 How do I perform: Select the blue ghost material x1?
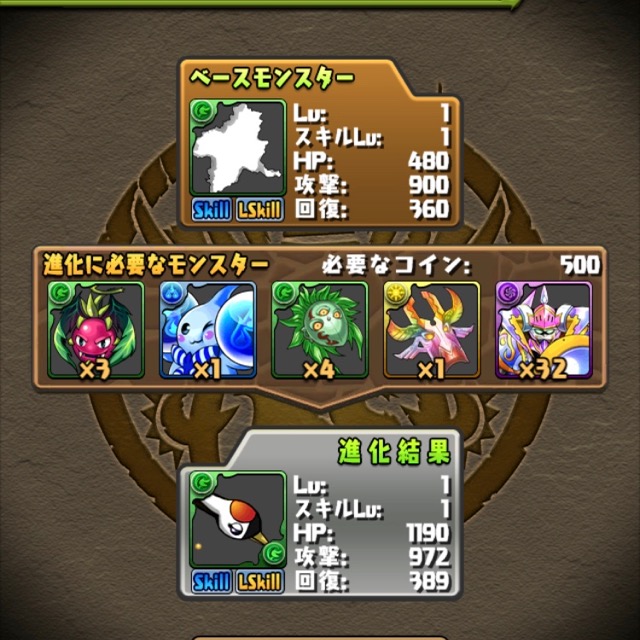click(207, 330)
